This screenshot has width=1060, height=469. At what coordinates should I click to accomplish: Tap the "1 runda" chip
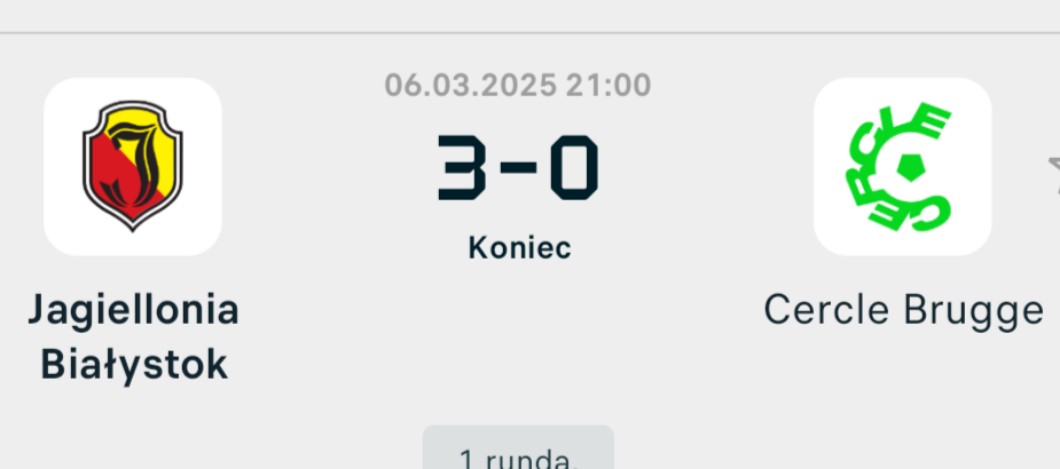518,454
